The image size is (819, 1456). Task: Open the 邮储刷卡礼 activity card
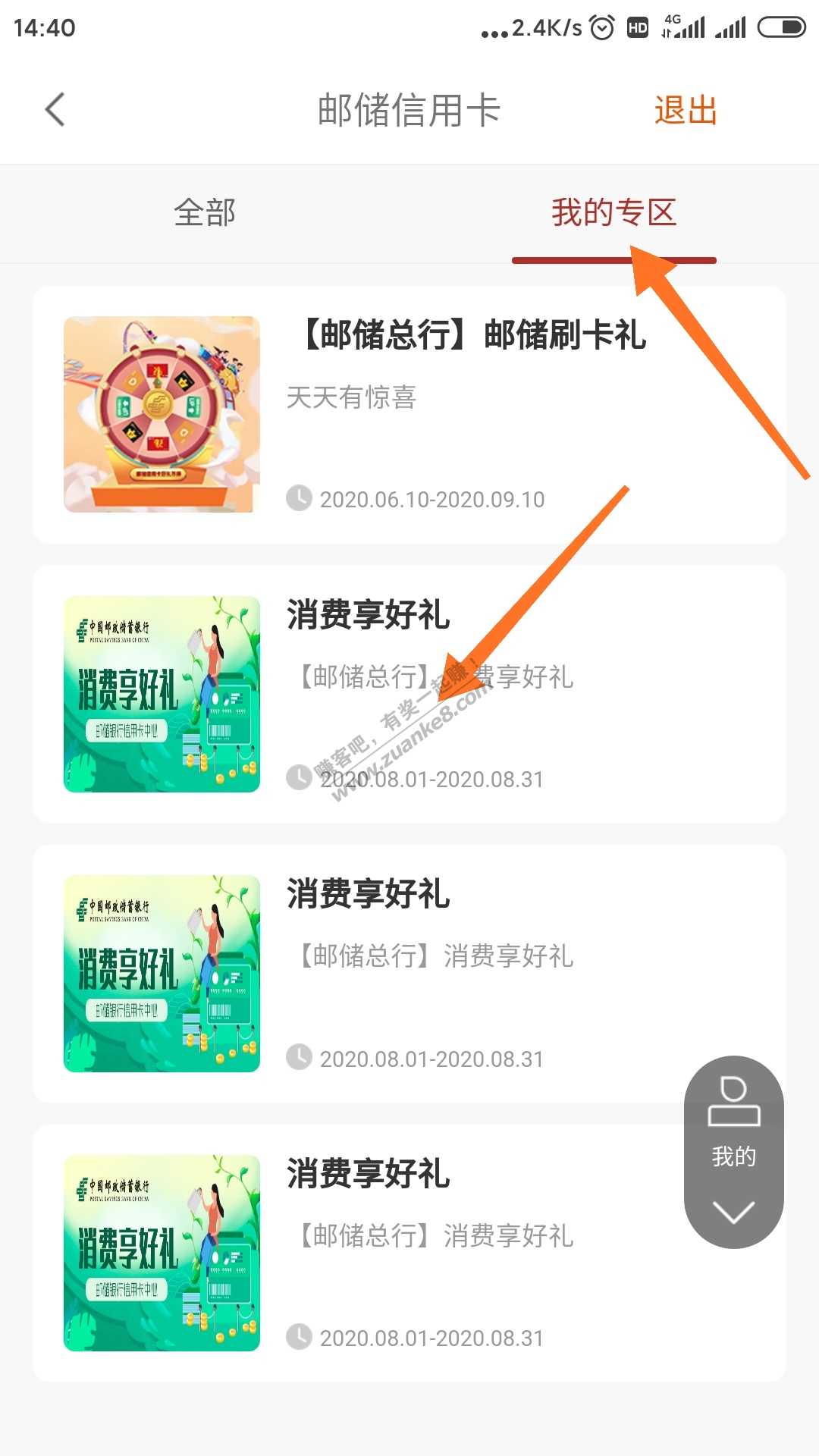409,415
